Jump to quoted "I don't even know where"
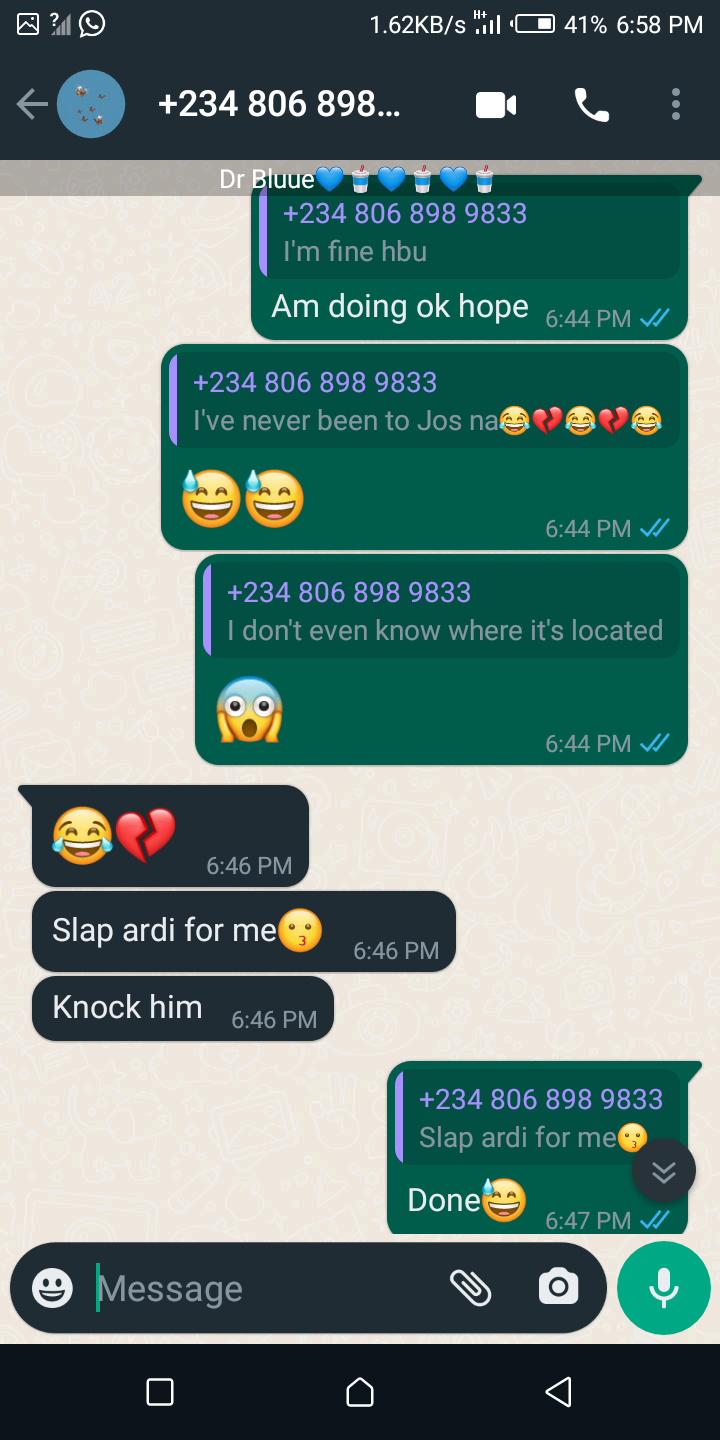The height and width of the screenshot is (1440, 720). 443,611
